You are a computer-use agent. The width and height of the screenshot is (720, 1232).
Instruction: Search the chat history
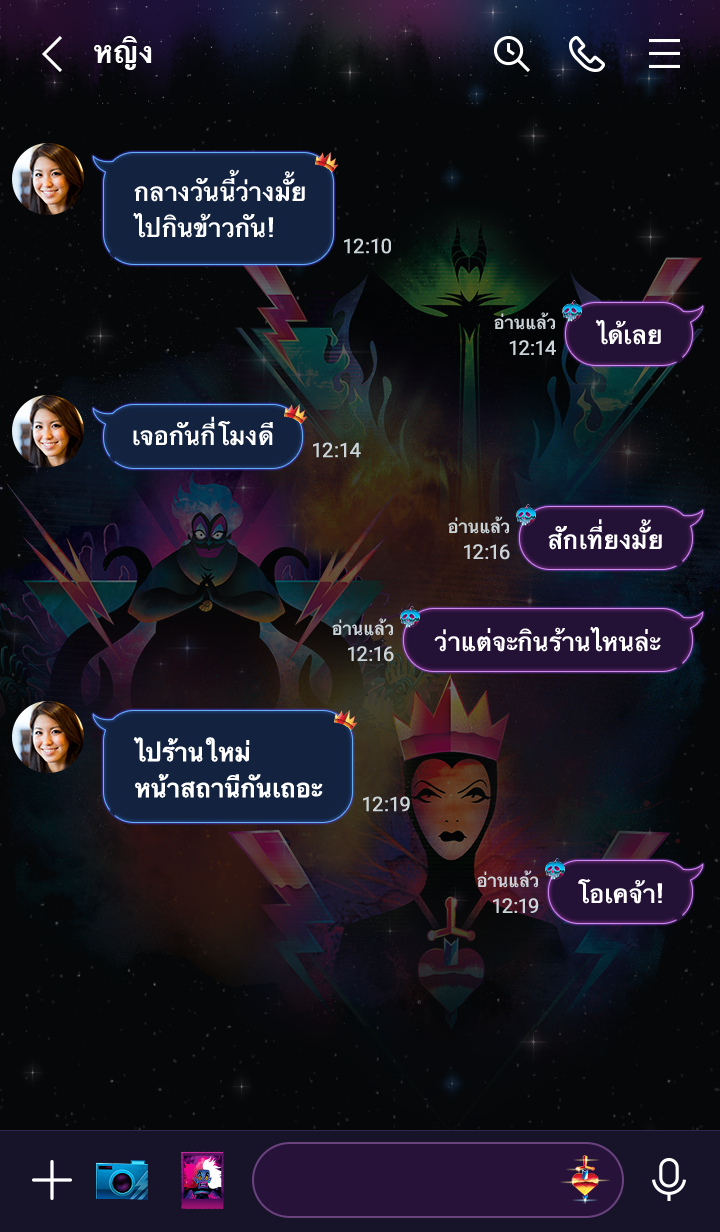tap(511, 54)
